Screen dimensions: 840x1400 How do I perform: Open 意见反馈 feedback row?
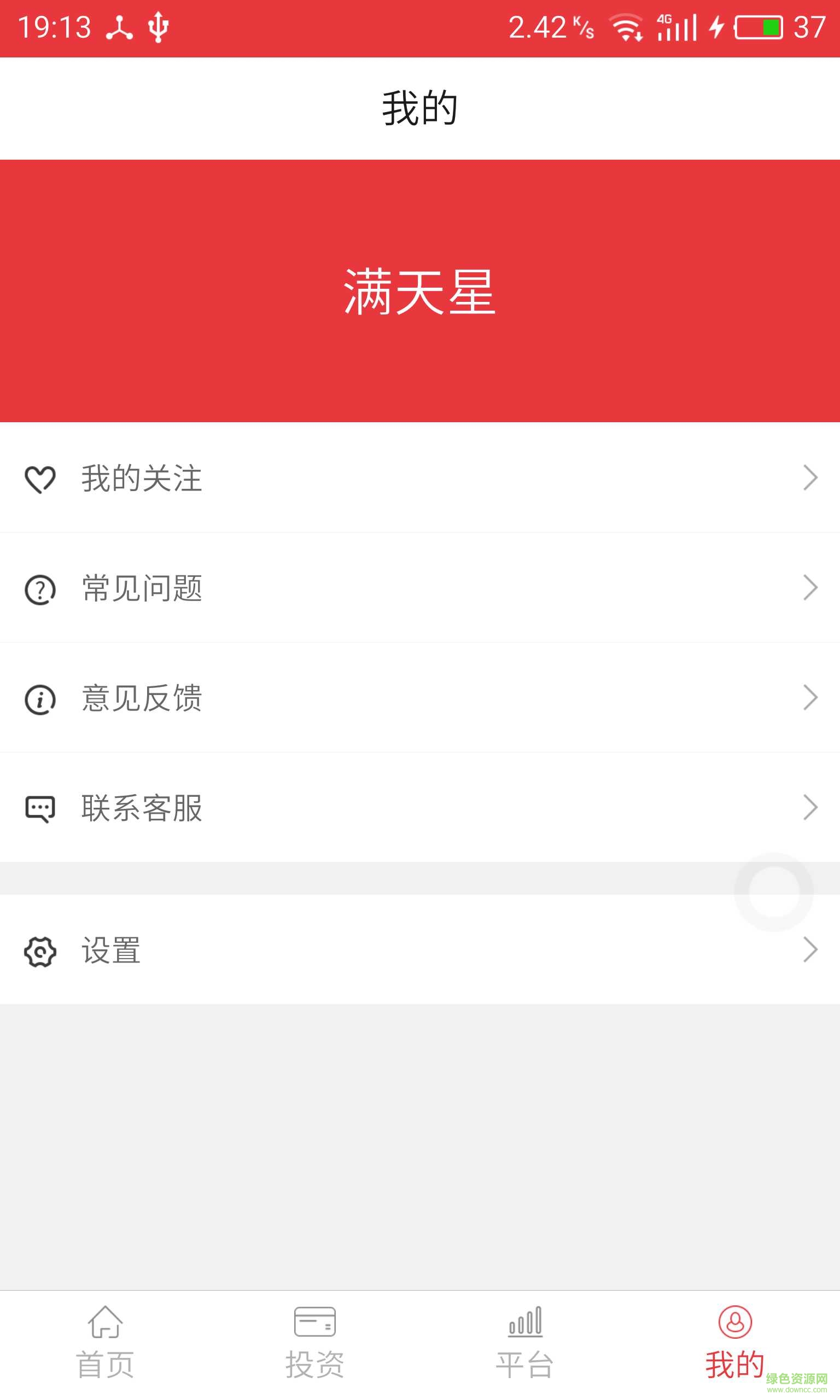click(x=419, y=698)
